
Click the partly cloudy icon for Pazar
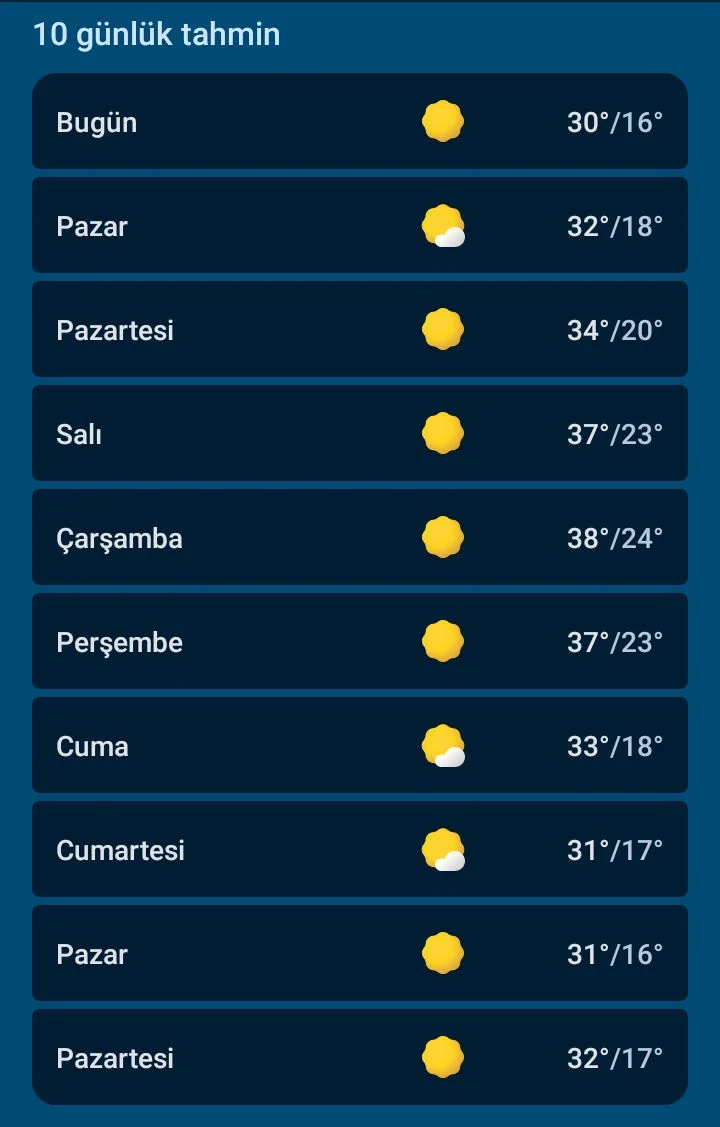443,225
